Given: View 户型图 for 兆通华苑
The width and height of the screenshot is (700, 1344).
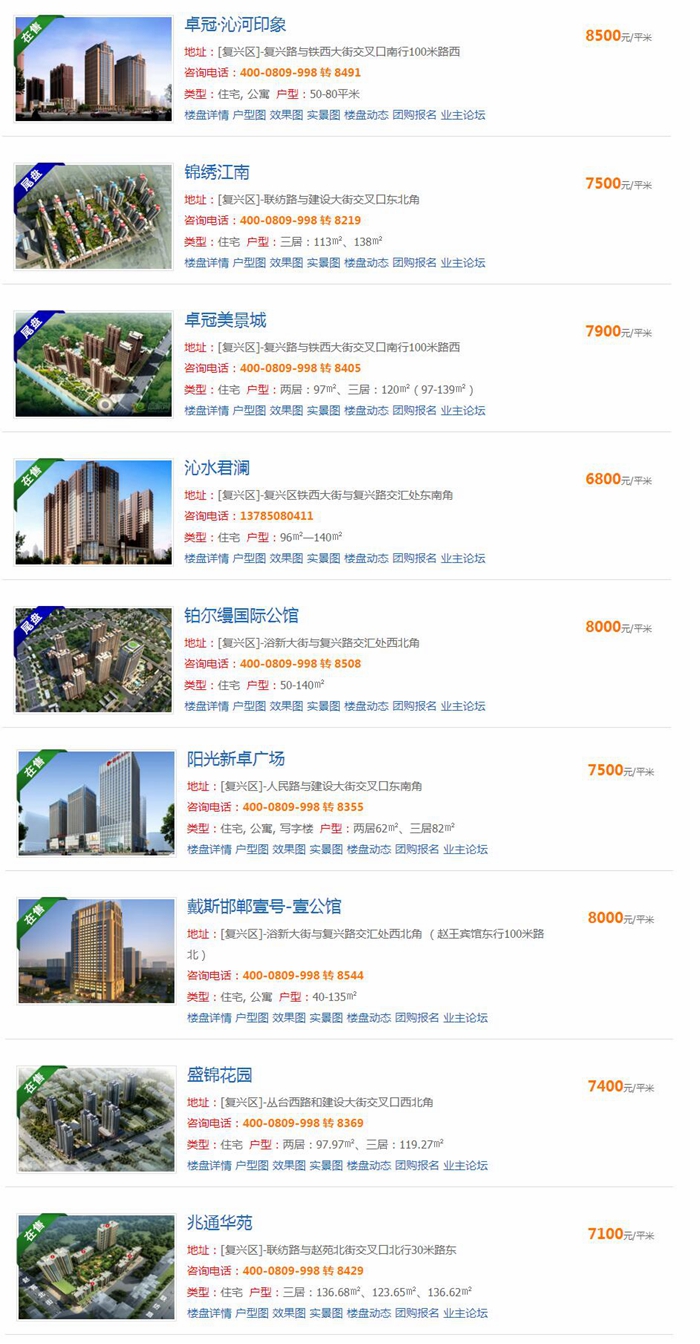Looking at the screenshot, I should 251,1313.
